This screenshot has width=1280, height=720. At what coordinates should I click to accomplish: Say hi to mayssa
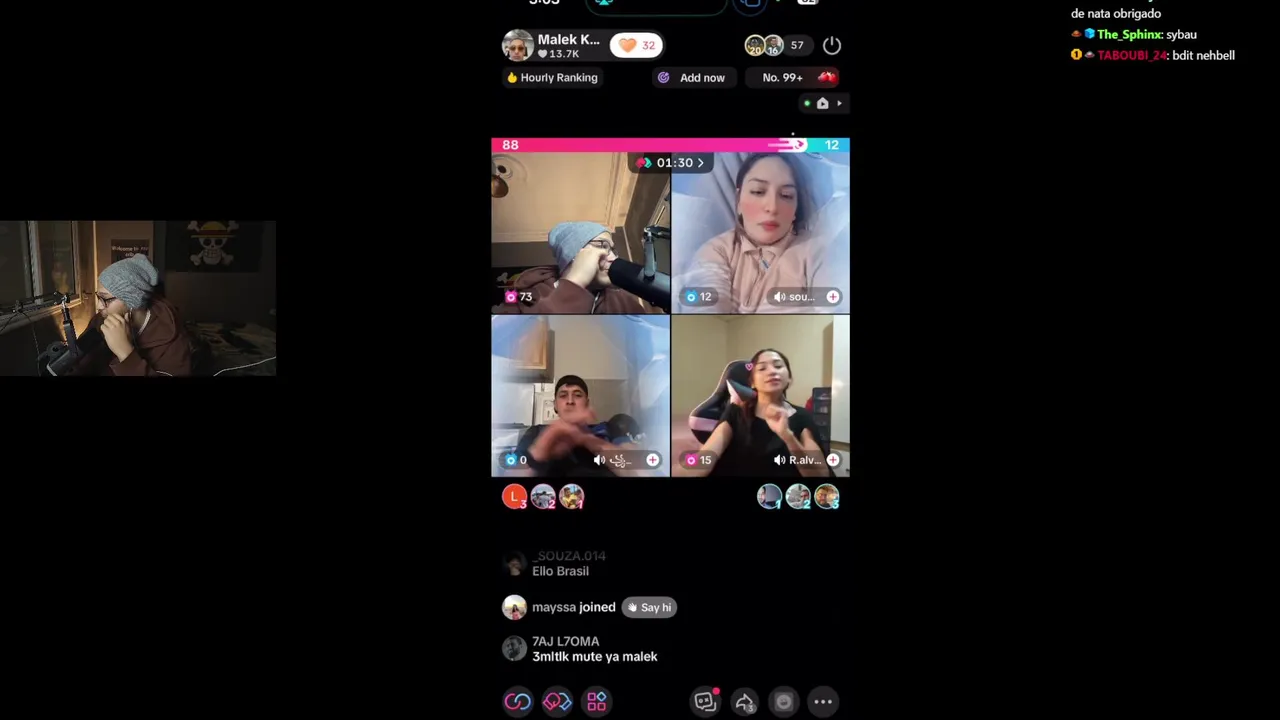pos(649,607)
